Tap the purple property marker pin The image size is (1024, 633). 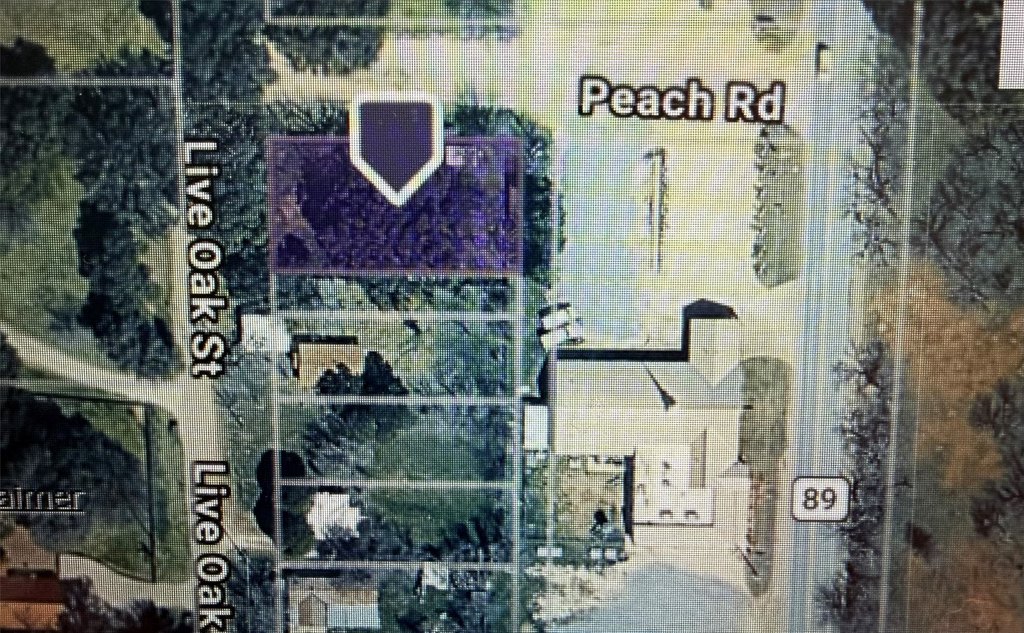[x=396, y=150]
